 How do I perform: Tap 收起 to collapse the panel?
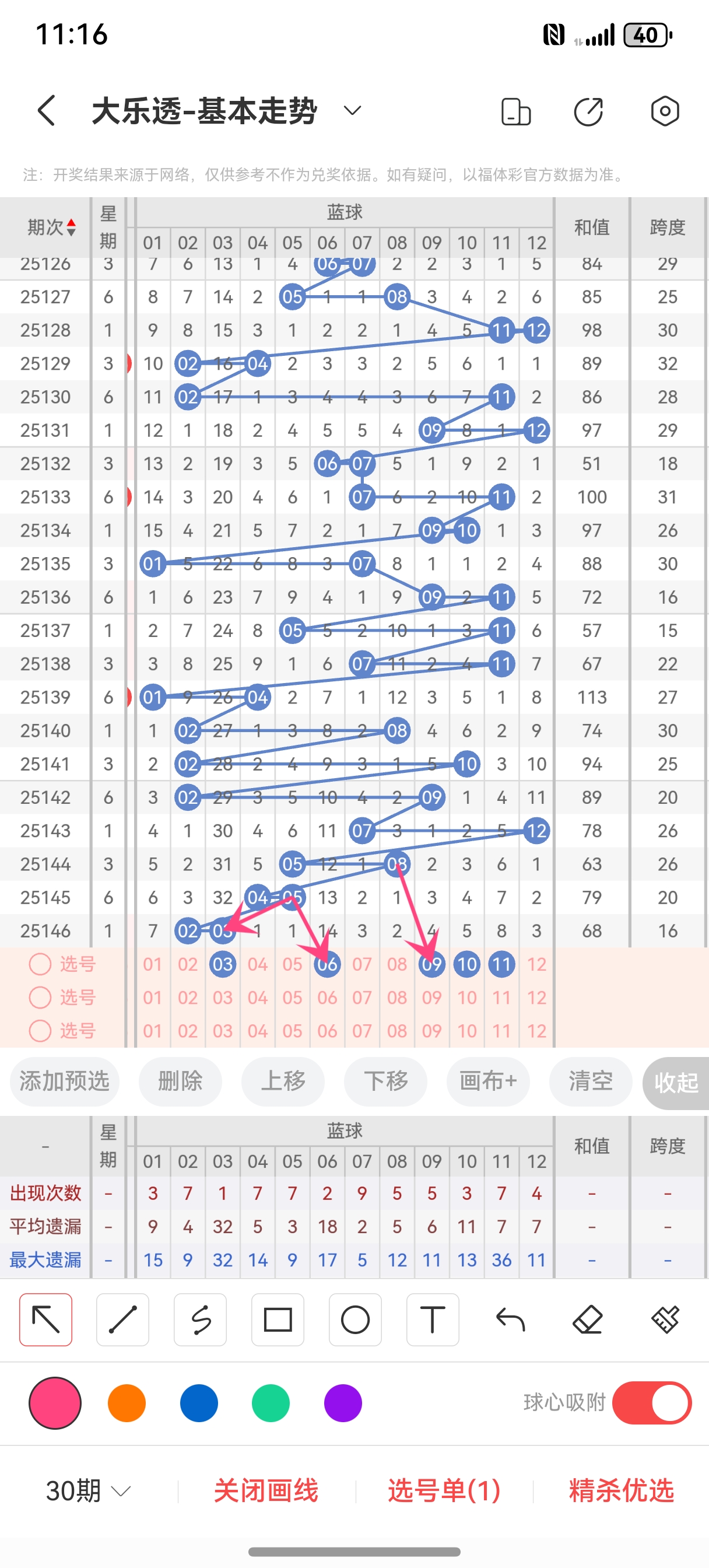[676, 1081]
